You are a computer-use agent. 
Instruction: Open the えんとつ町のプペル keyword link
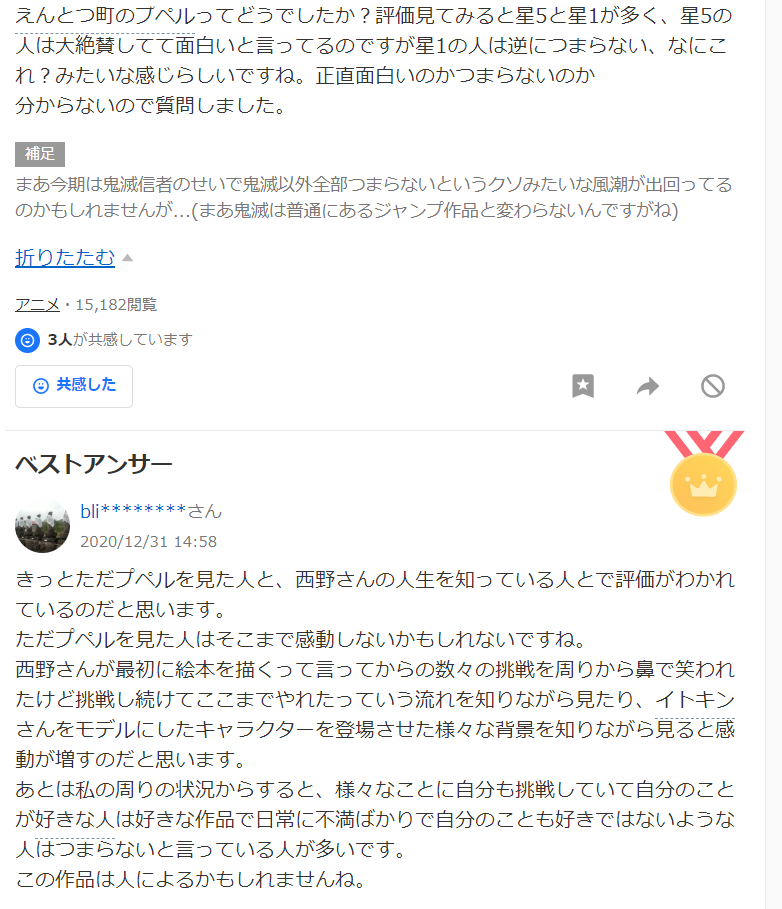[x=105, y=18]
